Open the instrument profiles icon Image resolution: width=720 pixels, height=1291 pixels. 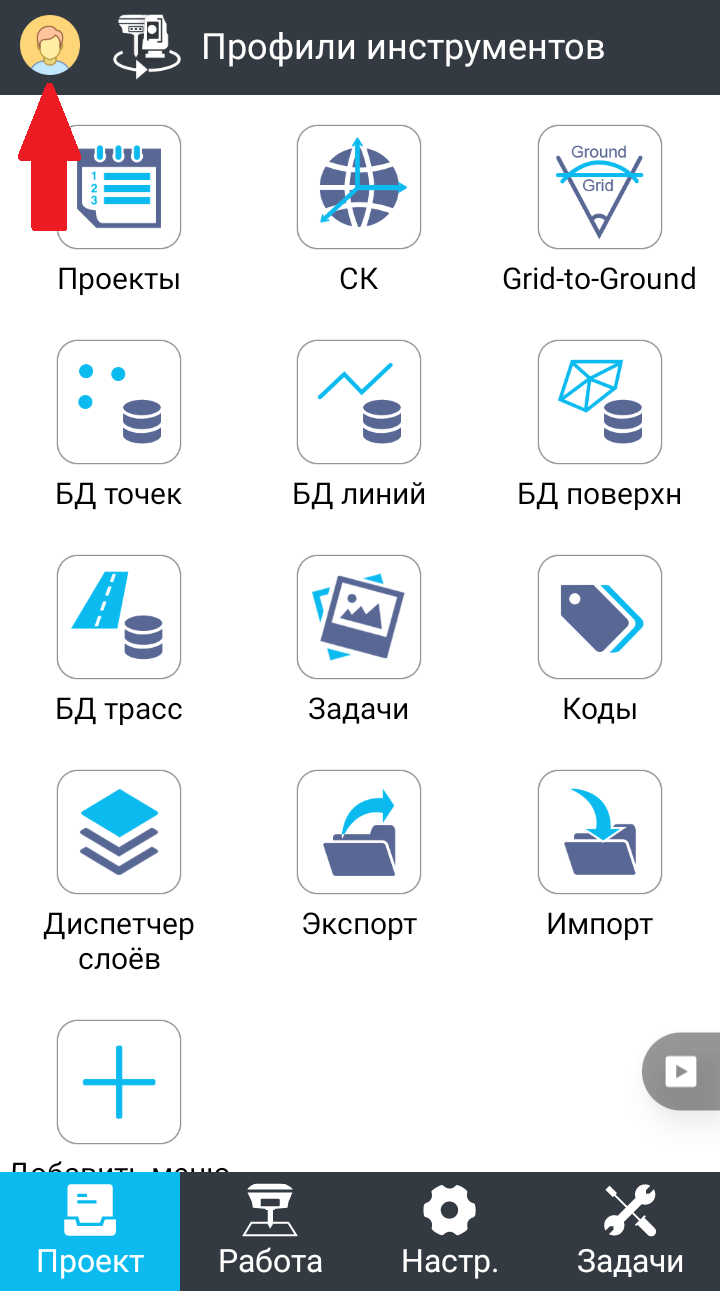tap(148, 46)
